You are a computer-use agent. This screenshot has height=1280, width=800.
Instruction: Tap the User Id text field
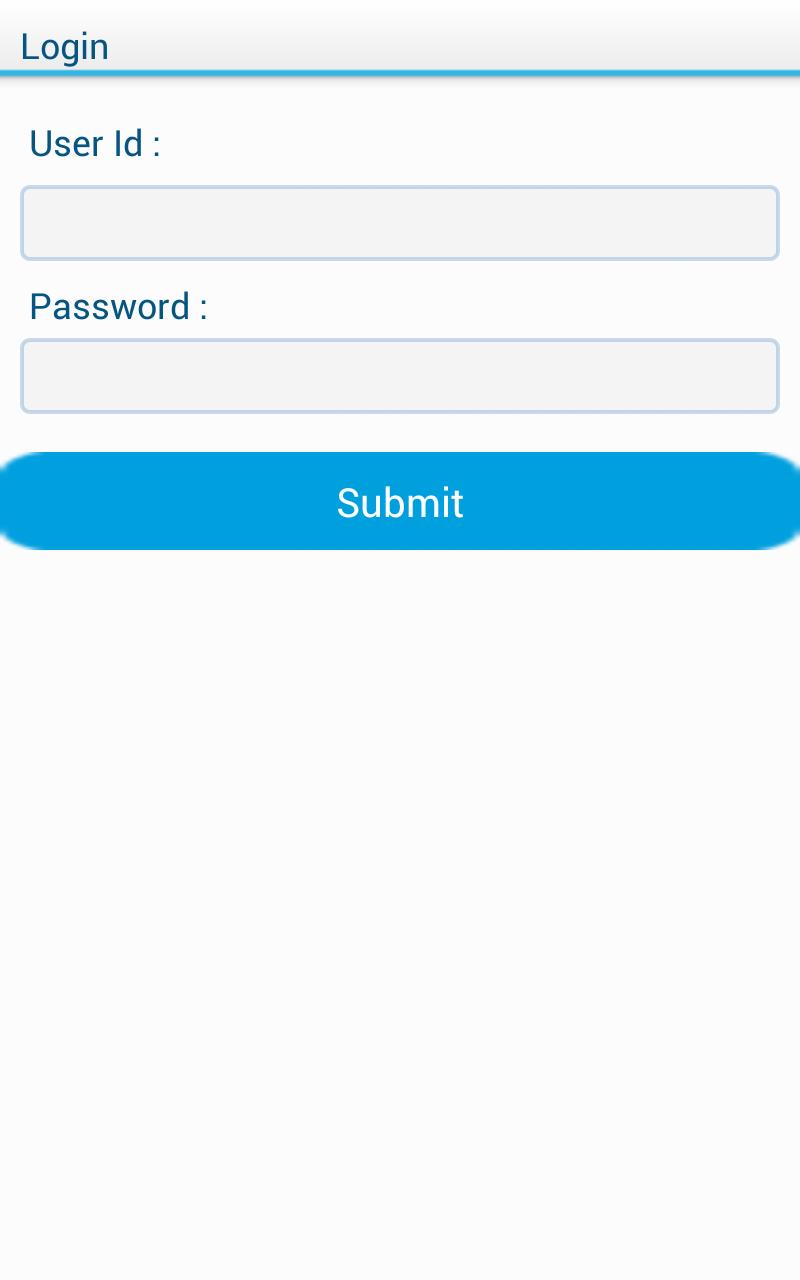tap(400, 223)
